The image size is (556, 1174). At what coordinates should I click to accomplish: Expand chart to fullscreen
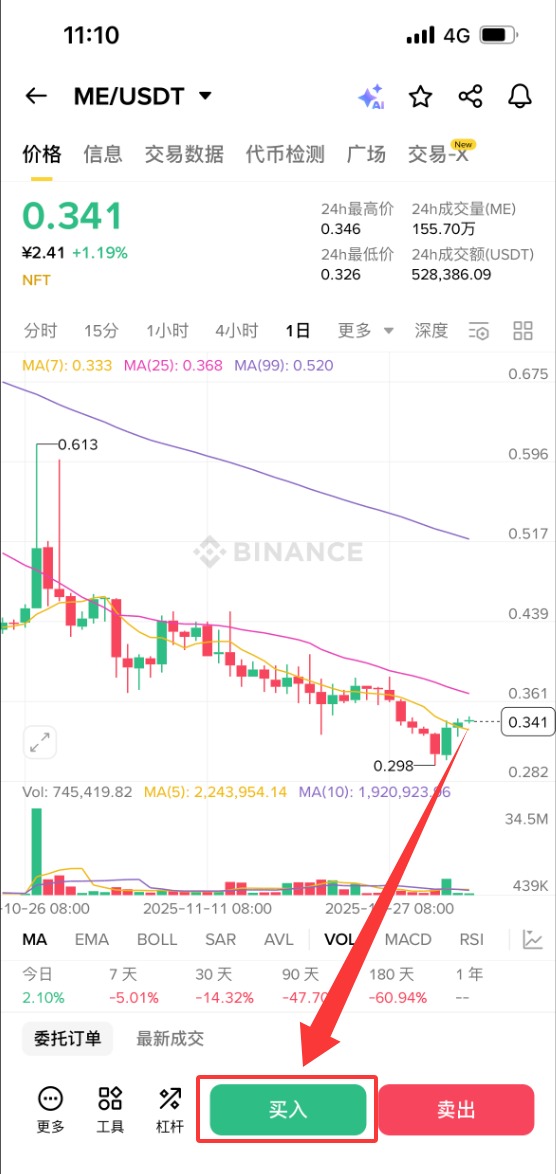40,743
